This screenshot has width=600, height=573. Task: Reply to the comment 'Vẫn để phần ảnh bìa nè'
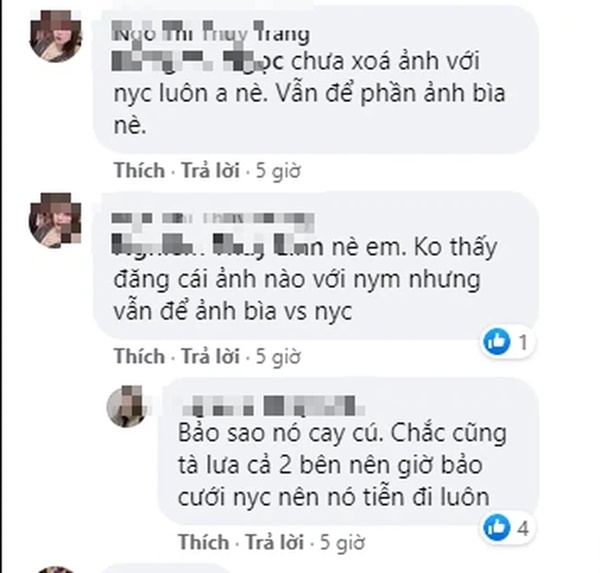(x=205, y=166)
